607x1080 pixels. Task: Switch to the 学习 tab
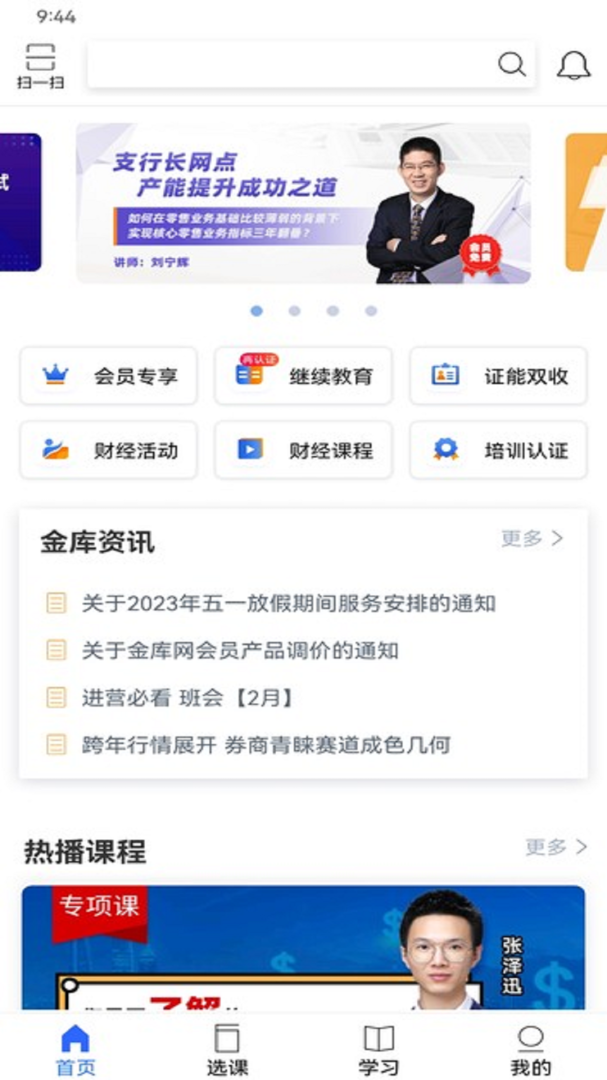tap(379, 1049)
